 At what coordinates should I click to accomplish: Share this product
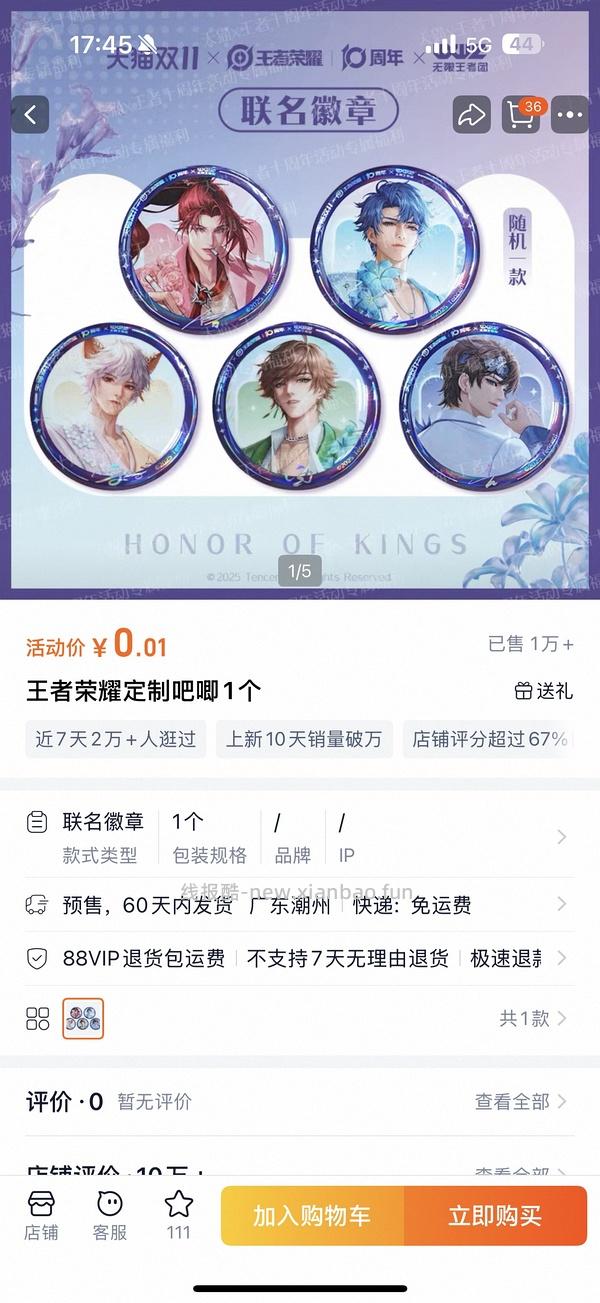pyautogui.click(x=470, y=115)
